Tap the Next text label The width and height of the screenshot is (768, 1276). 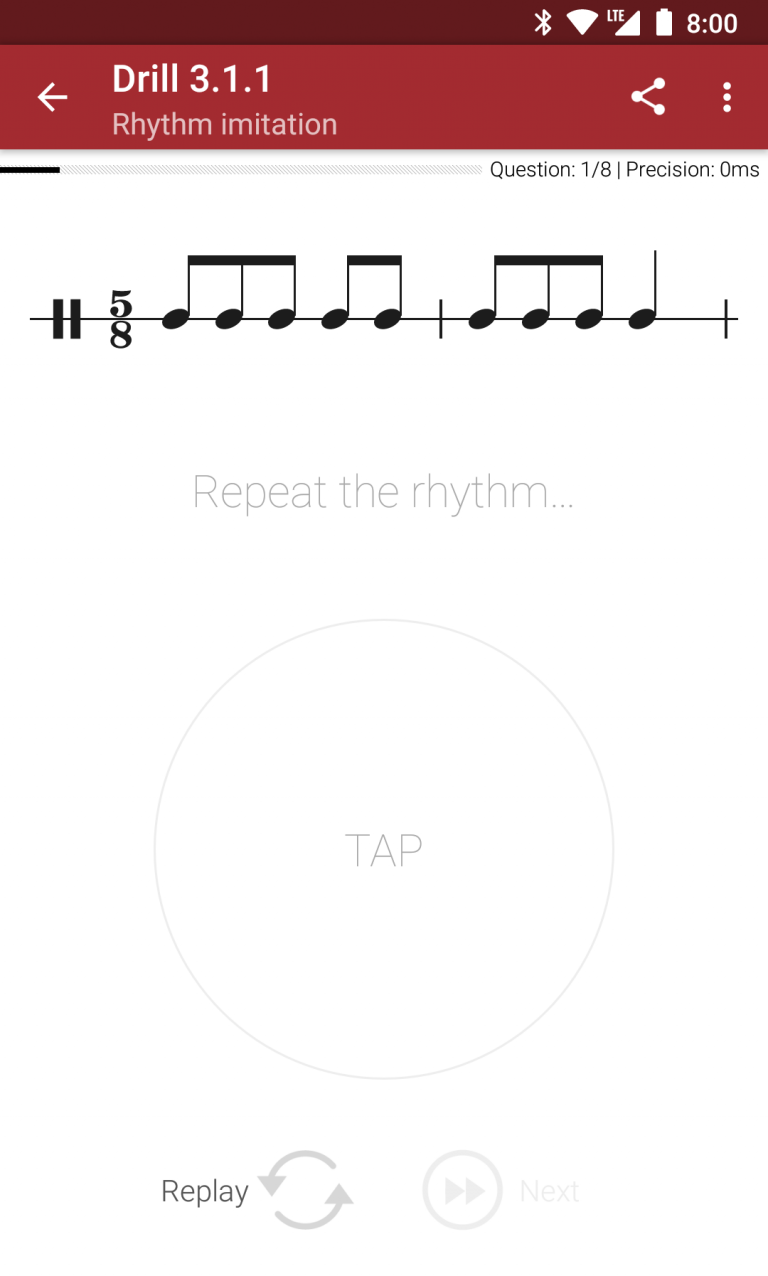(549, 1190)
